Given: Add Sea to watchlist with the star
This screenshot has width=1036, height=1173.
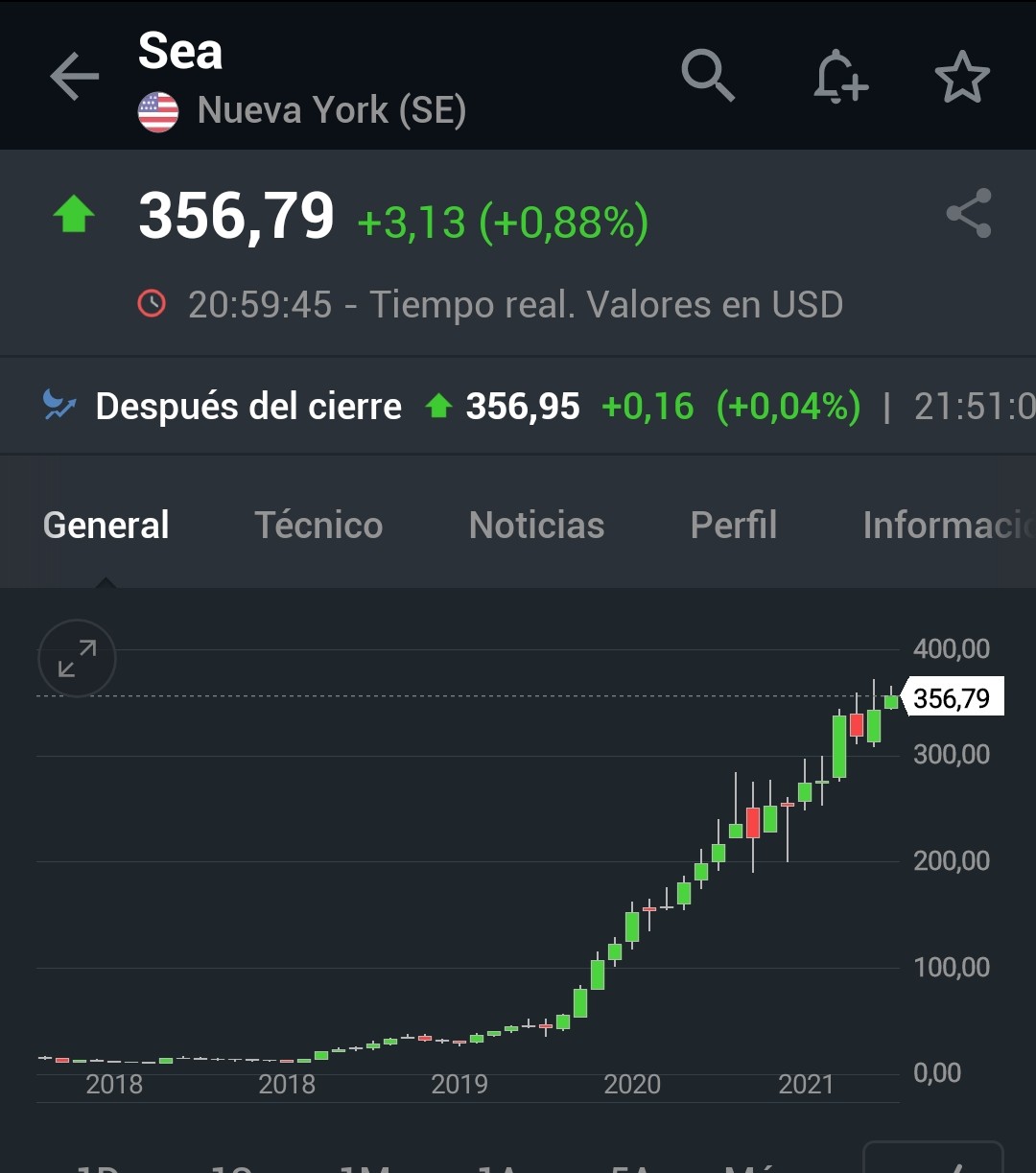Looking at the screenshot, I should tap(962, 77).
